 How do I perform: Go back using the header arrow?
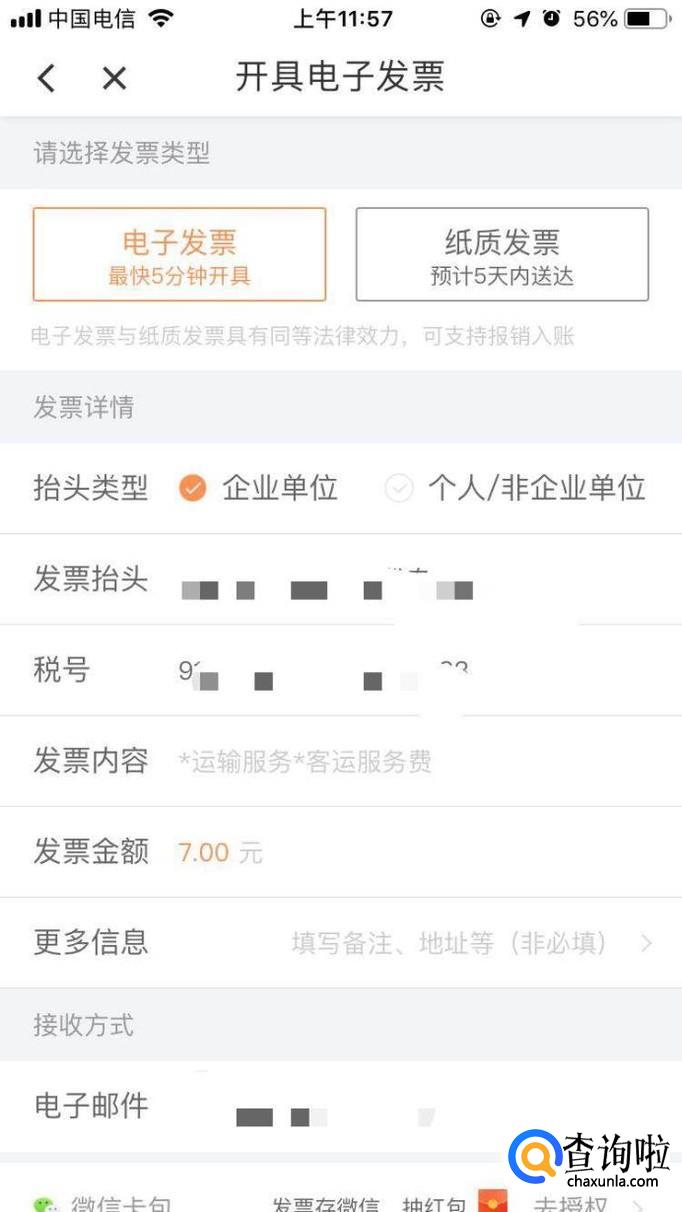pyautogui.click(x=46, y=78)
